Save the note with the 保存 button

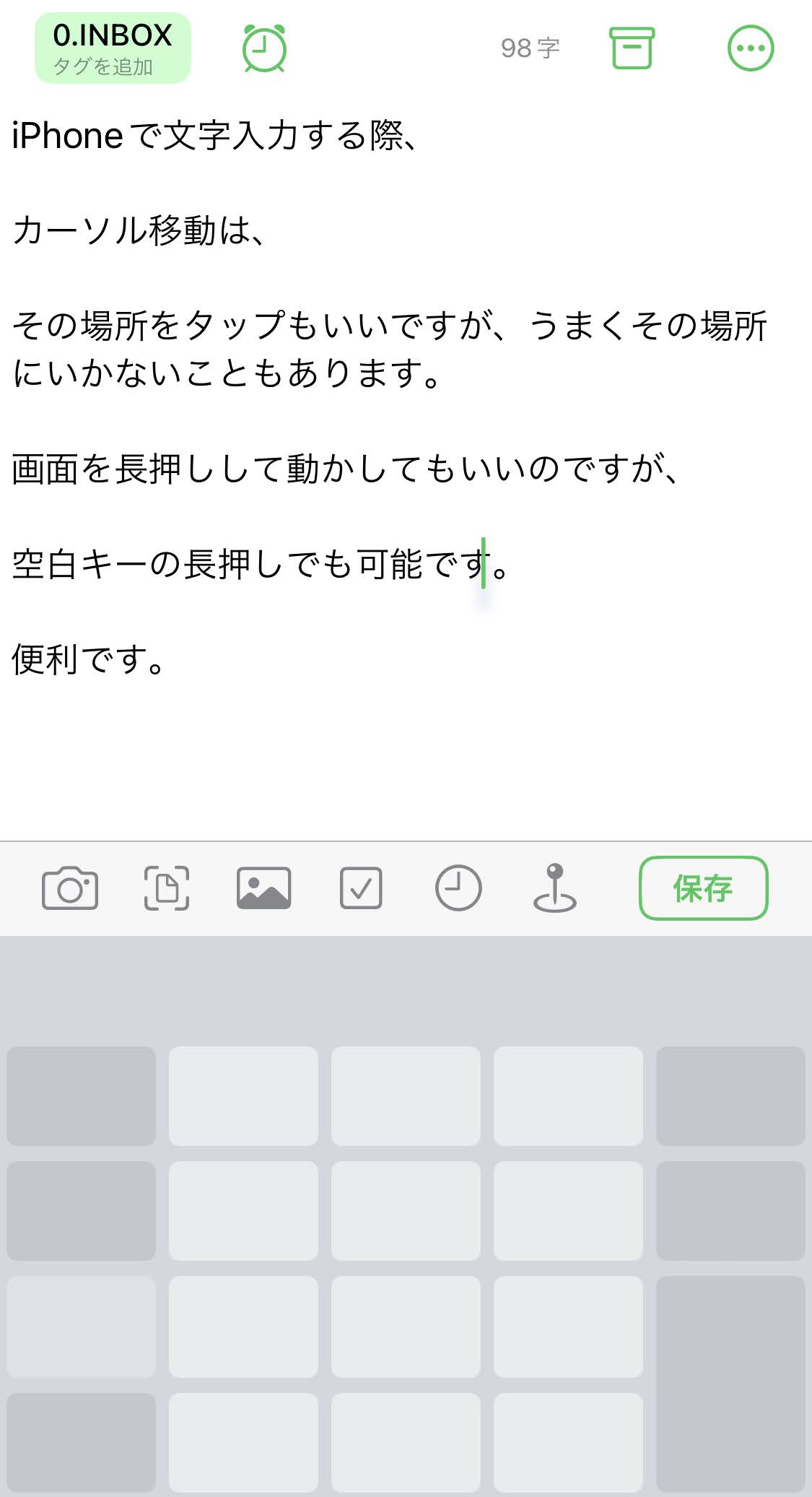[x=703, y=888]
